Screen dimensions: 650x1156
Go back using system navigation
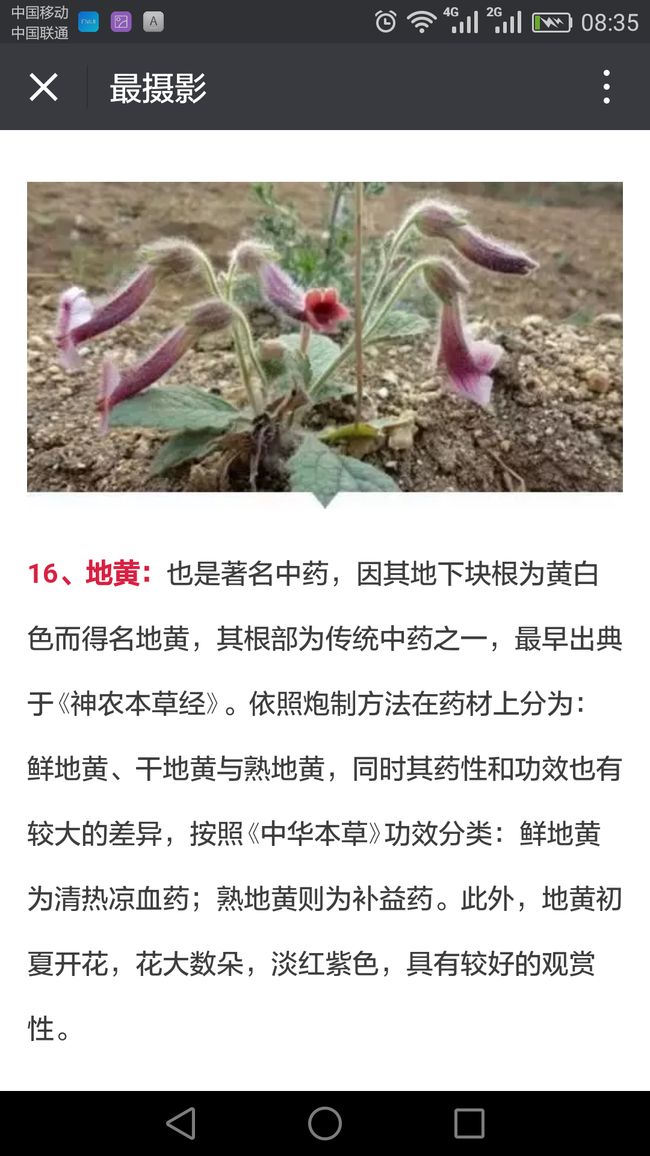pos(181,1124)
